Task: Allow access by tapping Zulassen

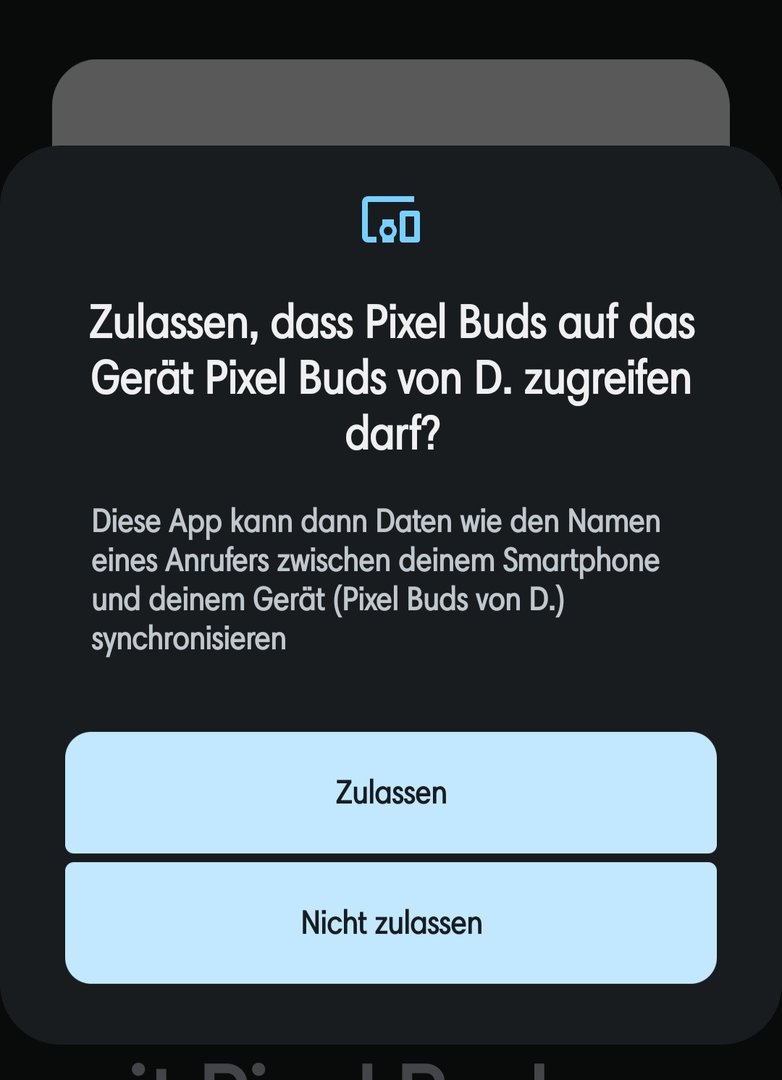Action: tap(391, 793)
